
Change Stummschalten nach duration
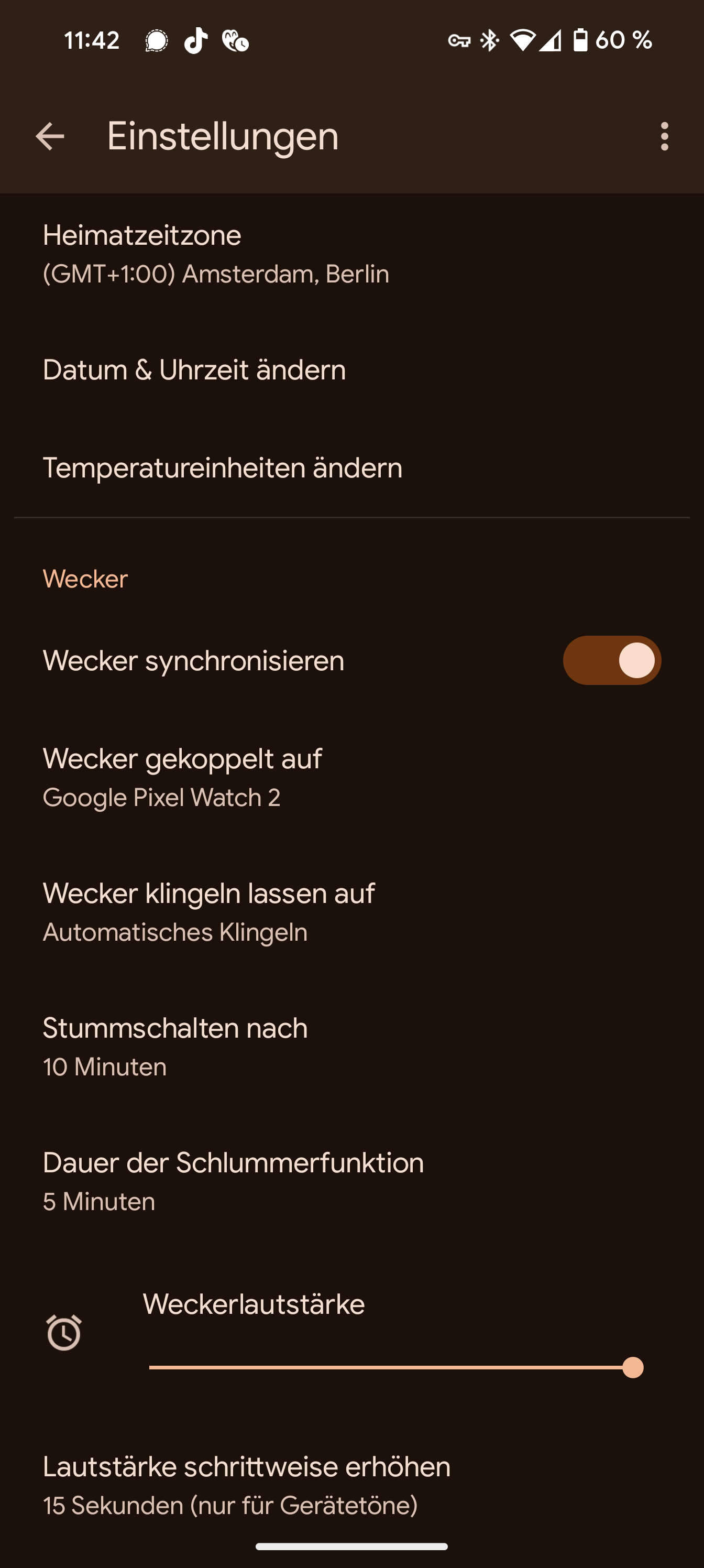tap(351, 1047)
